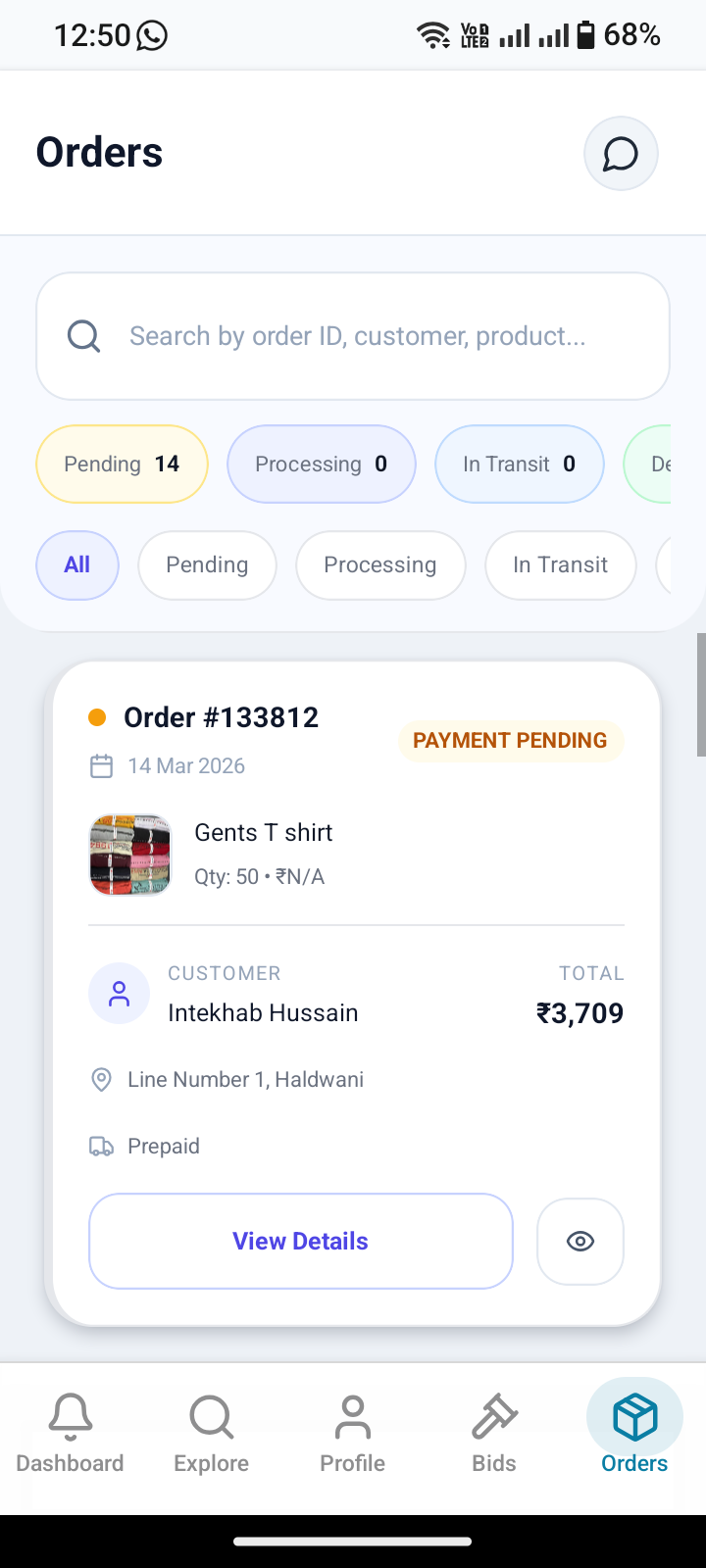
Task: Click the calendar icon next to 14 Mar 2026
Action: [x=101, y=765]
